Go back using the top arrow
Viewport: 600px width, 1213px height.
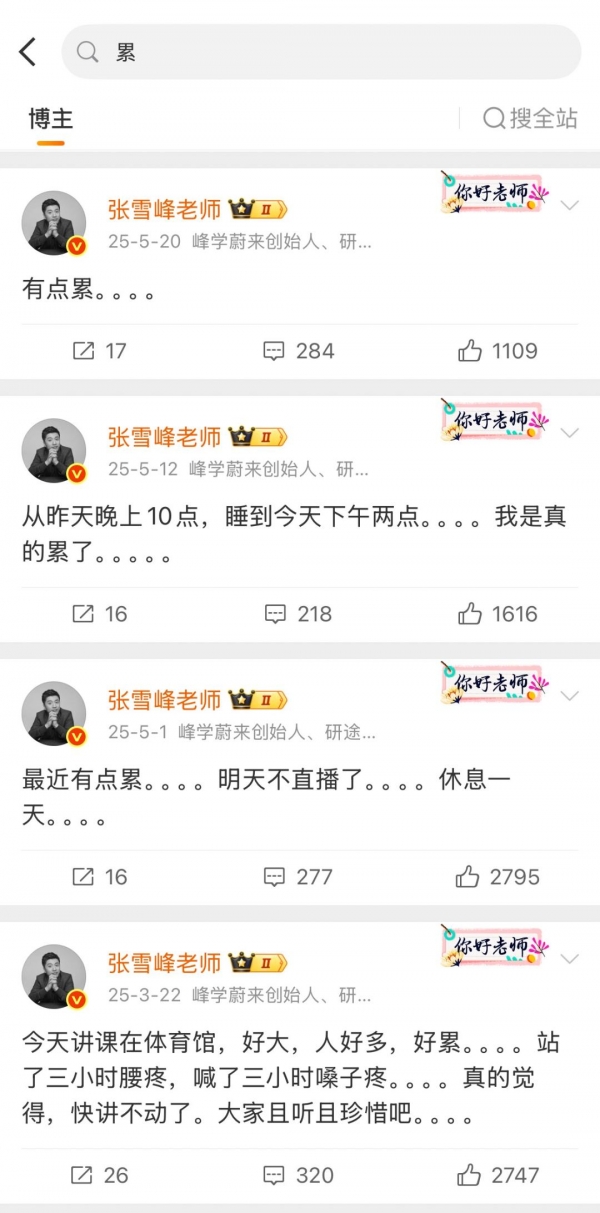[28, 52]
